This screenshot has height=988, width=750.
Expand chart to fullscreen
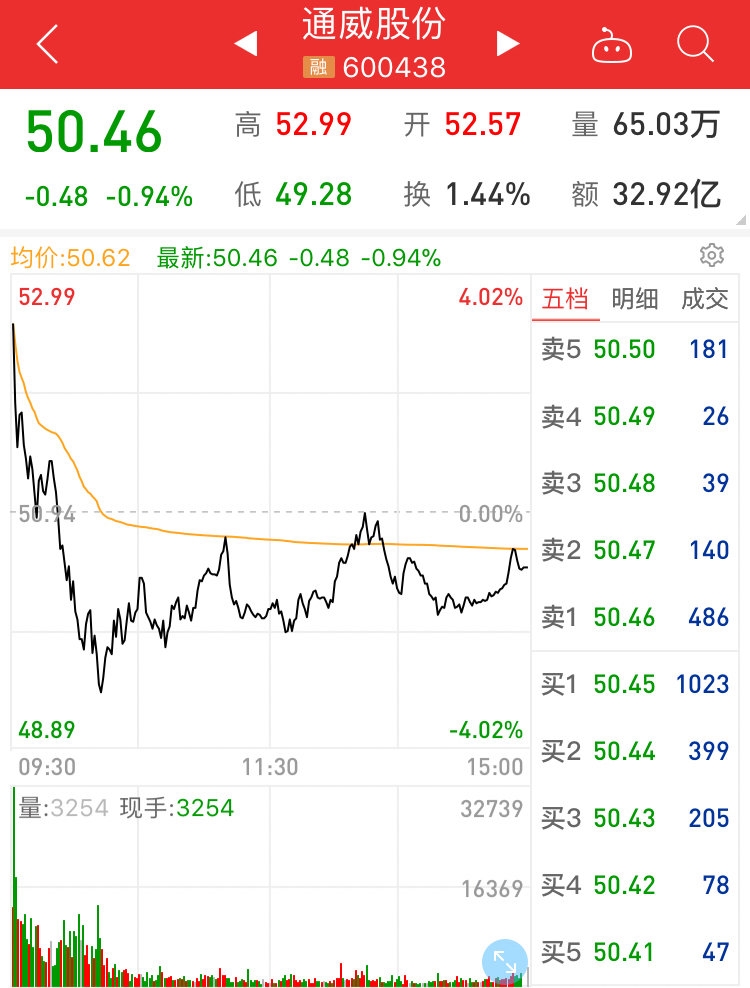505,962
